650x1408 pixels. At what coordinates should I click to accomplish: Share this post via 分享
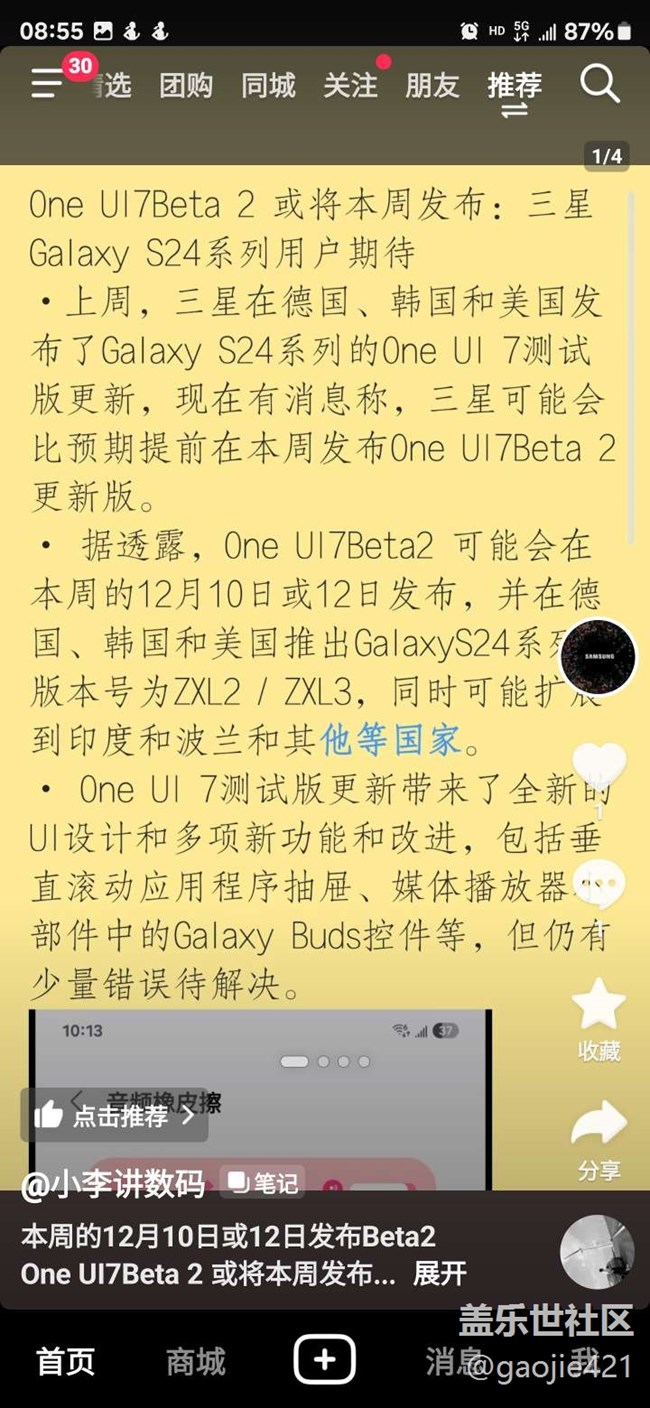click(598, 1125)
